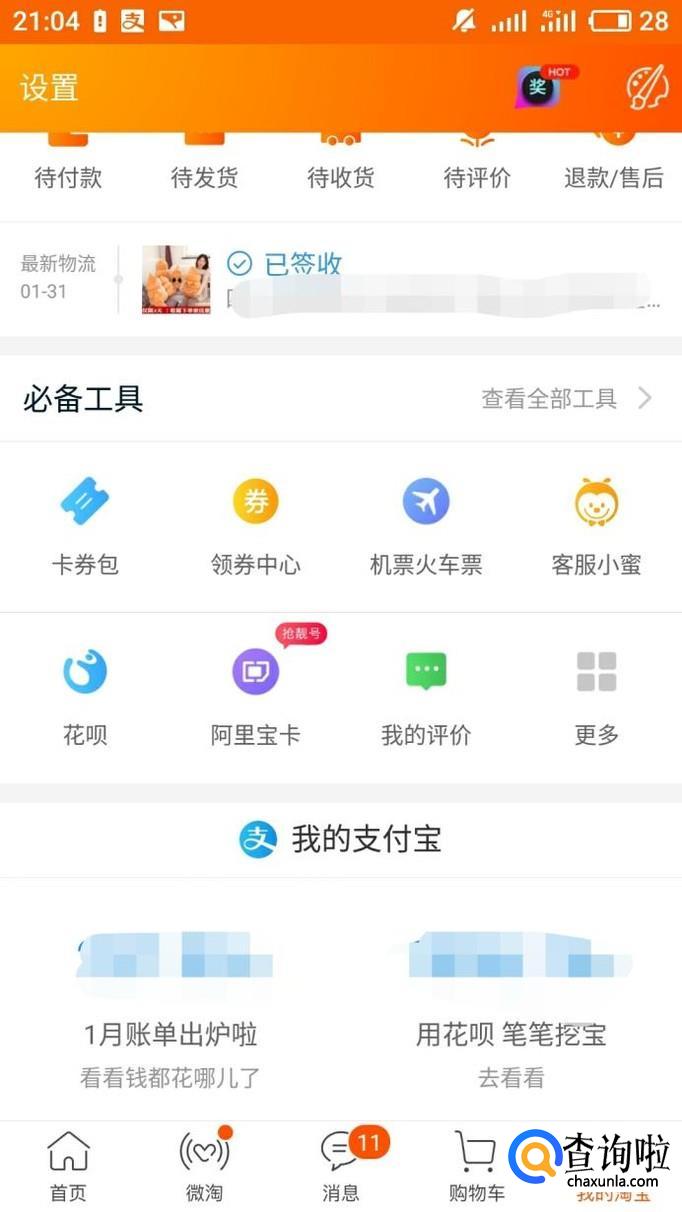Open 退款/售后 orders
Image resolution: width=682 pixels, height=1212 pixels.
[x=613, y=170]
